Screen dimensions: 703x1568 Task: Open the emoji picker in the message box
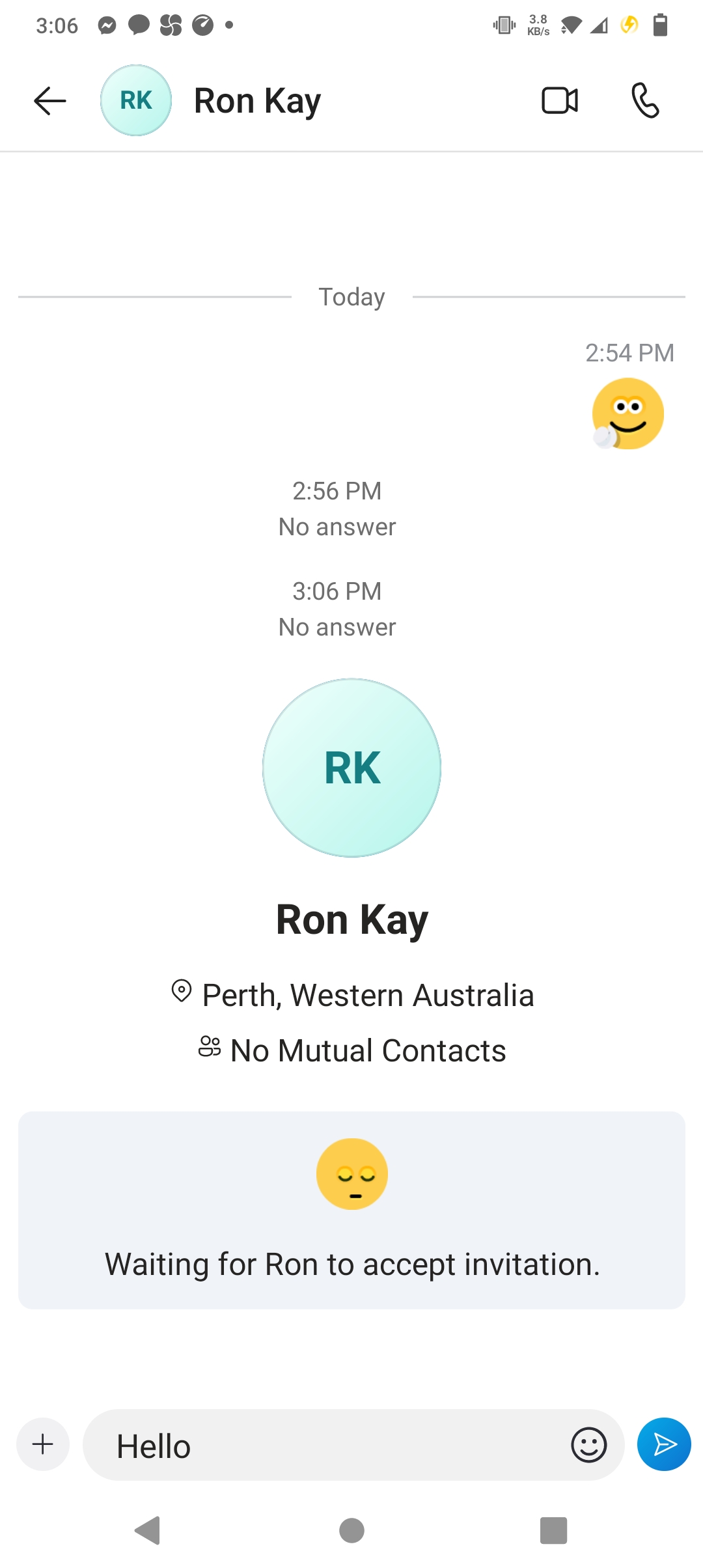pos(589,1445)
